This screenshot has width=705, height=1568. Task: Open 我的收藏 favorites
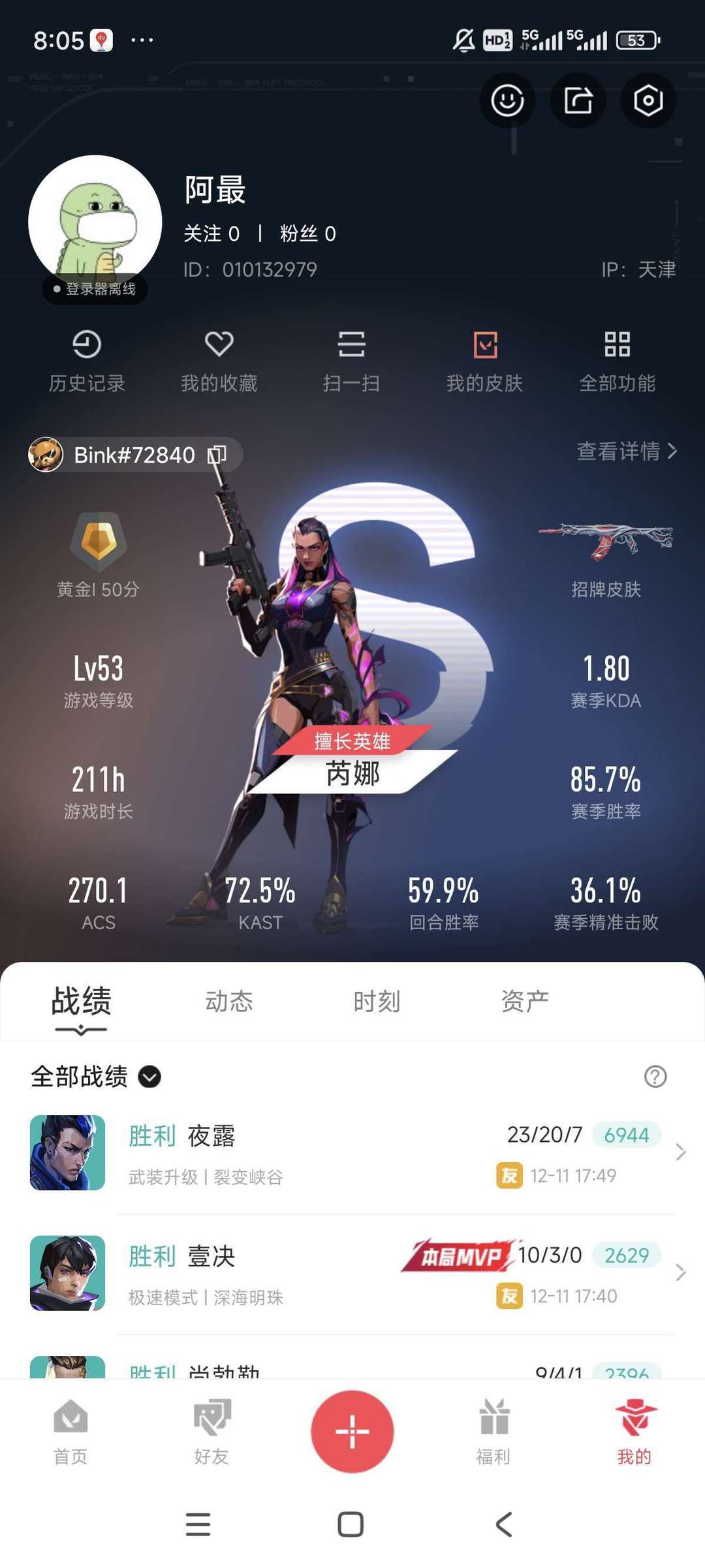coord(219,361)
